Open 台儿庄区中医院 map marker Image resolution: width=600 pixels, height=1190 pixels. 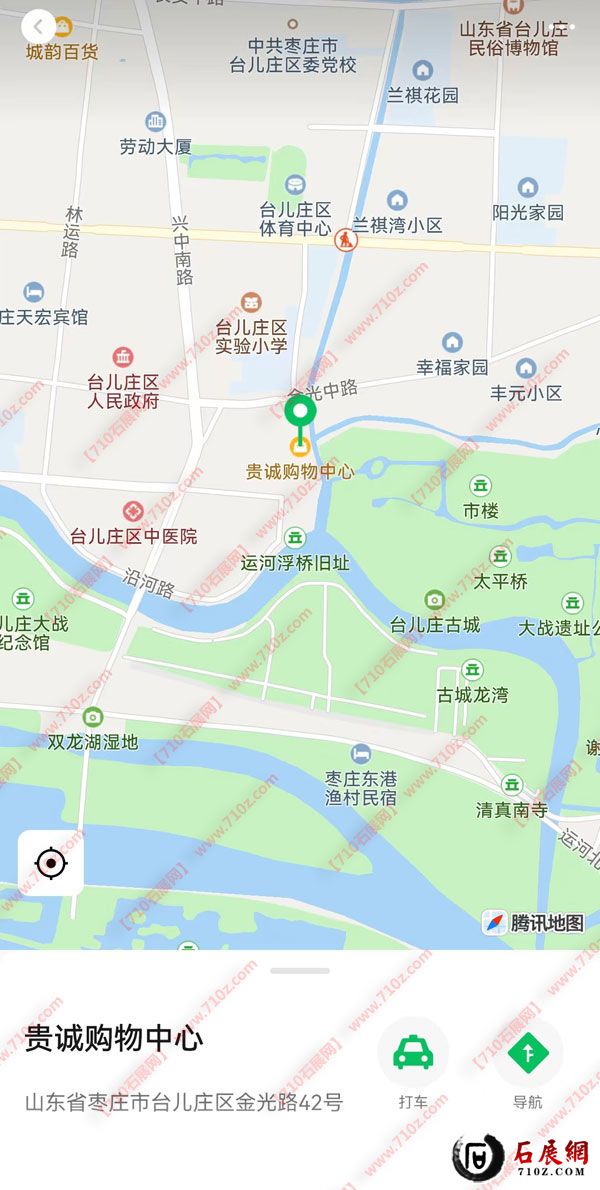point(133,513)
